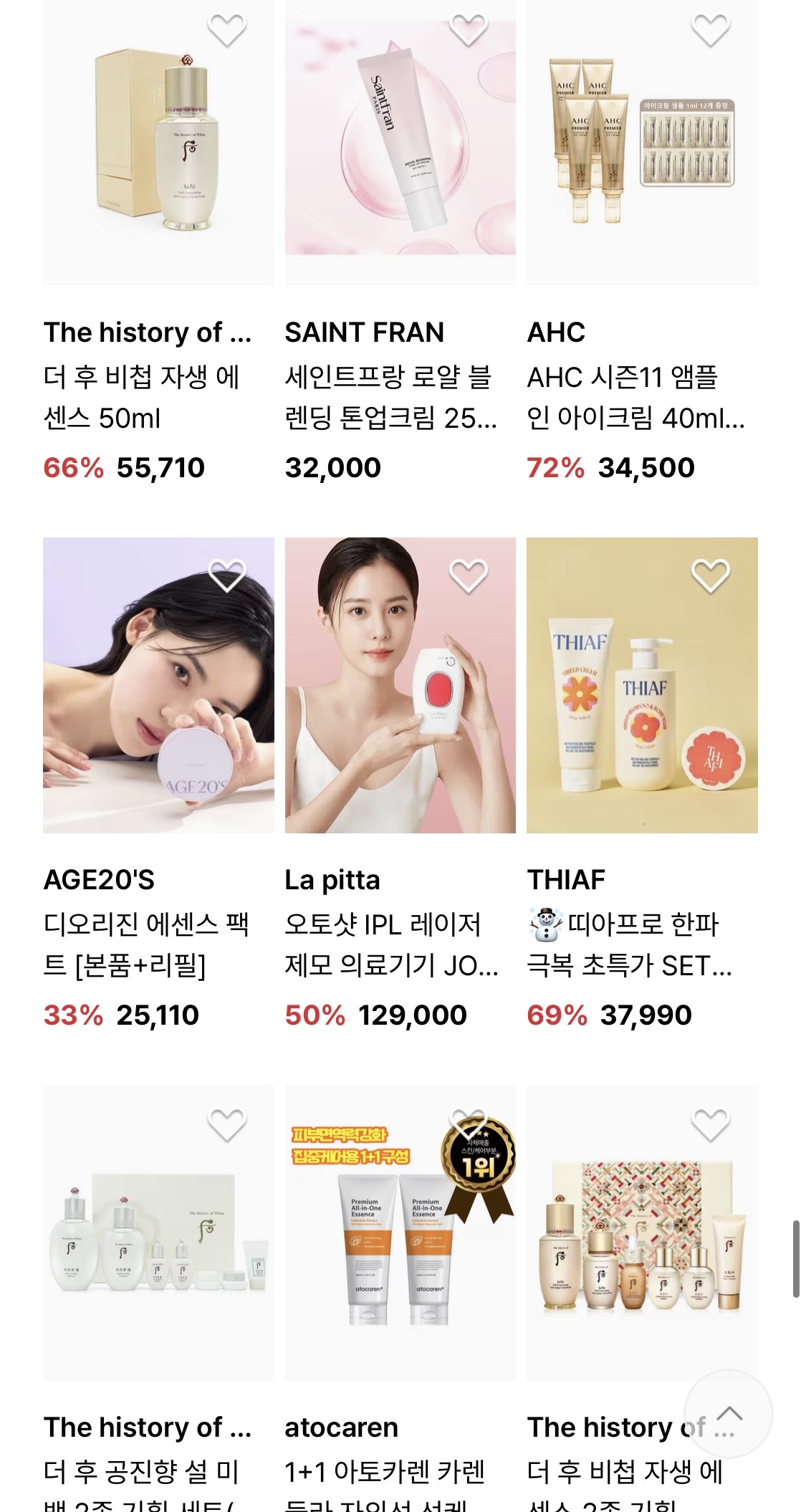Save the Whoo white gift set to wishlist

(x=227, y=1124)
